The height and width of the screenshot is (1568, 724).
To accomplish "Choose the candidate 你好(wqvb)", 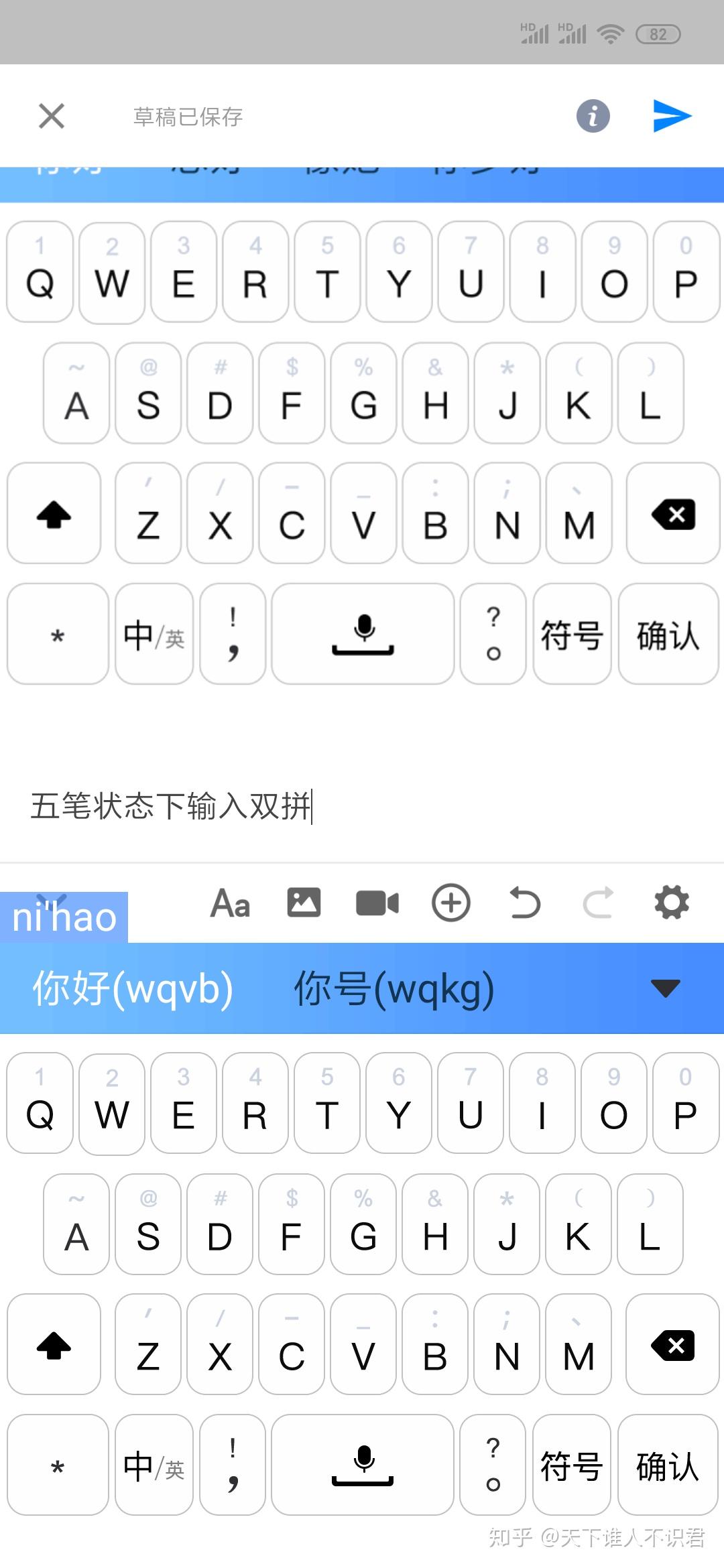I will 133,988.
